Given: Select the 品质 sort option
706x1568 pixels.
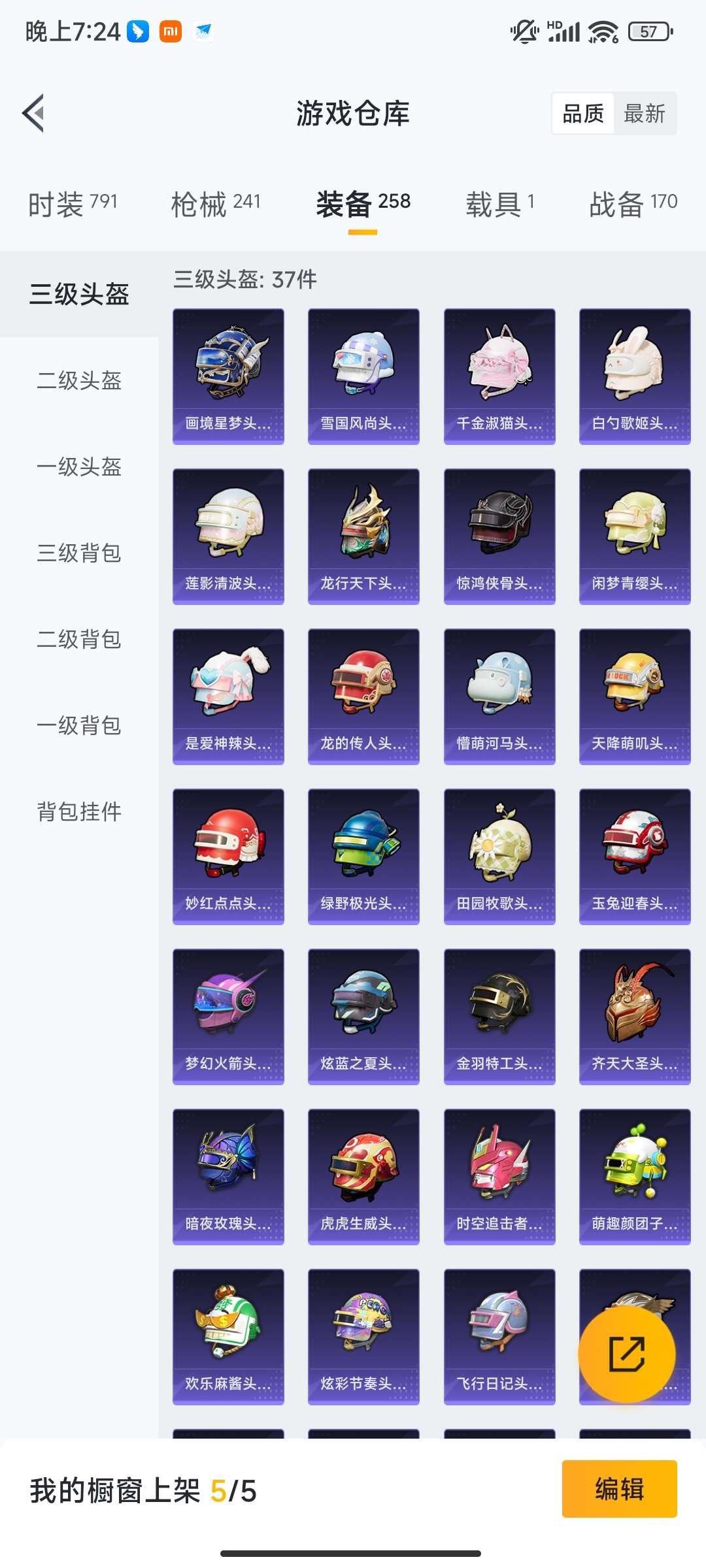Looking at the screenshot, I should (582, 113).
